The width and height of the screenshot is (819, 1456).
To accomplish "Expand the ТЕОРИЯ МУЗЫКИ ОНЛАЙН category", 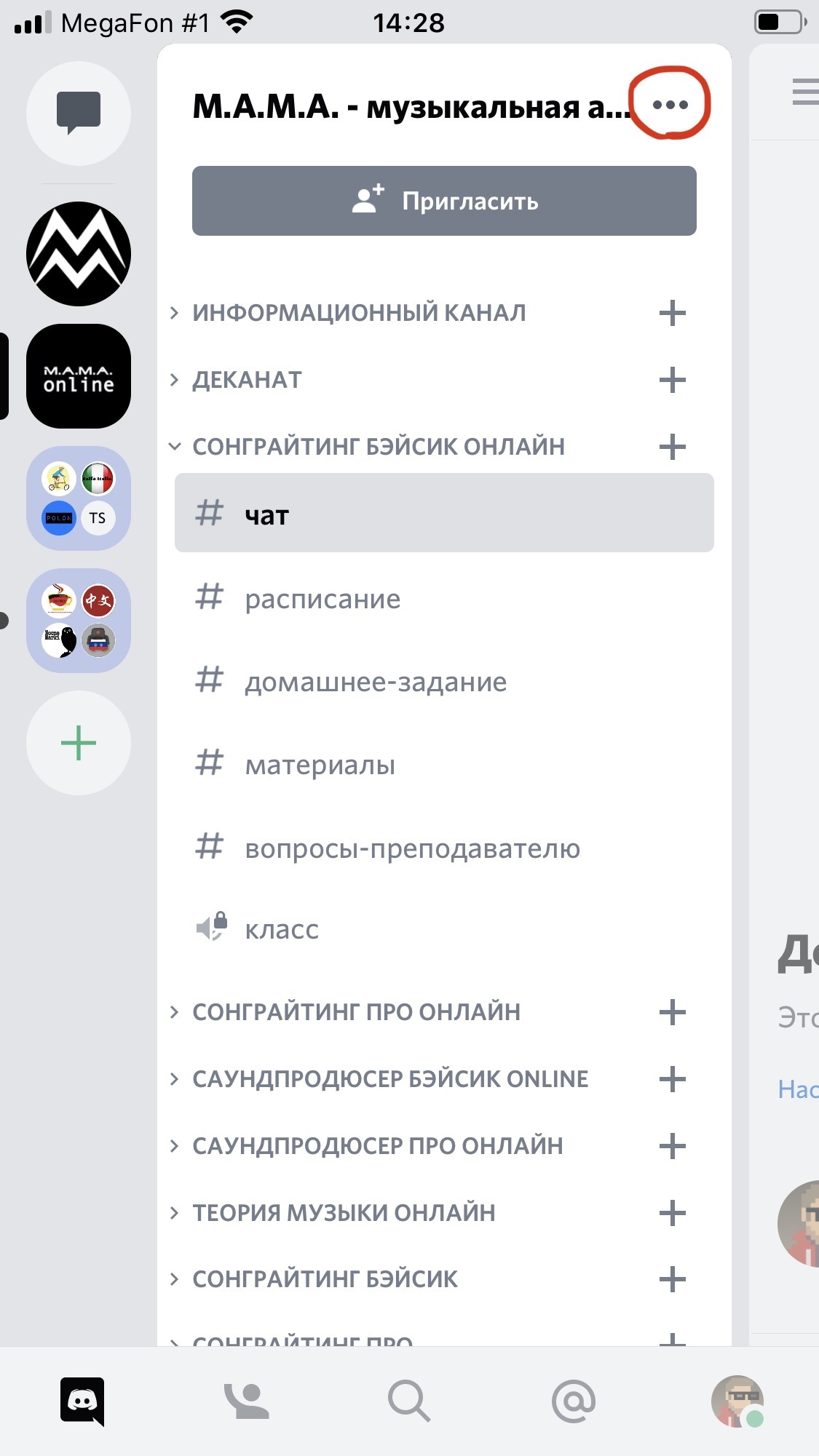I will (344, 1213).
